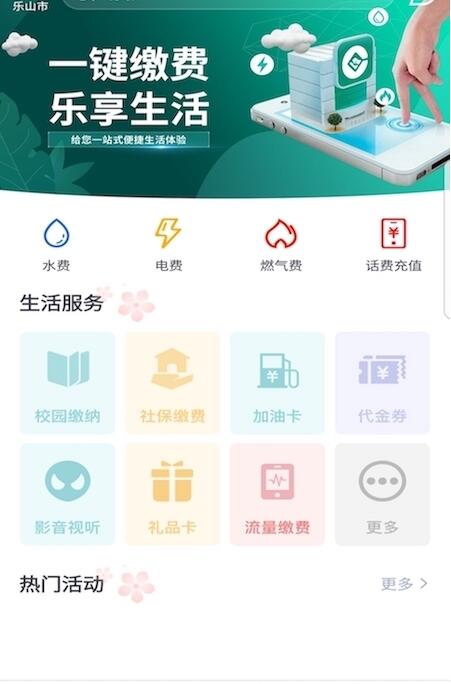Open 话费充值 phone top-up
451x684 pixels.
(x=393, y=246)
